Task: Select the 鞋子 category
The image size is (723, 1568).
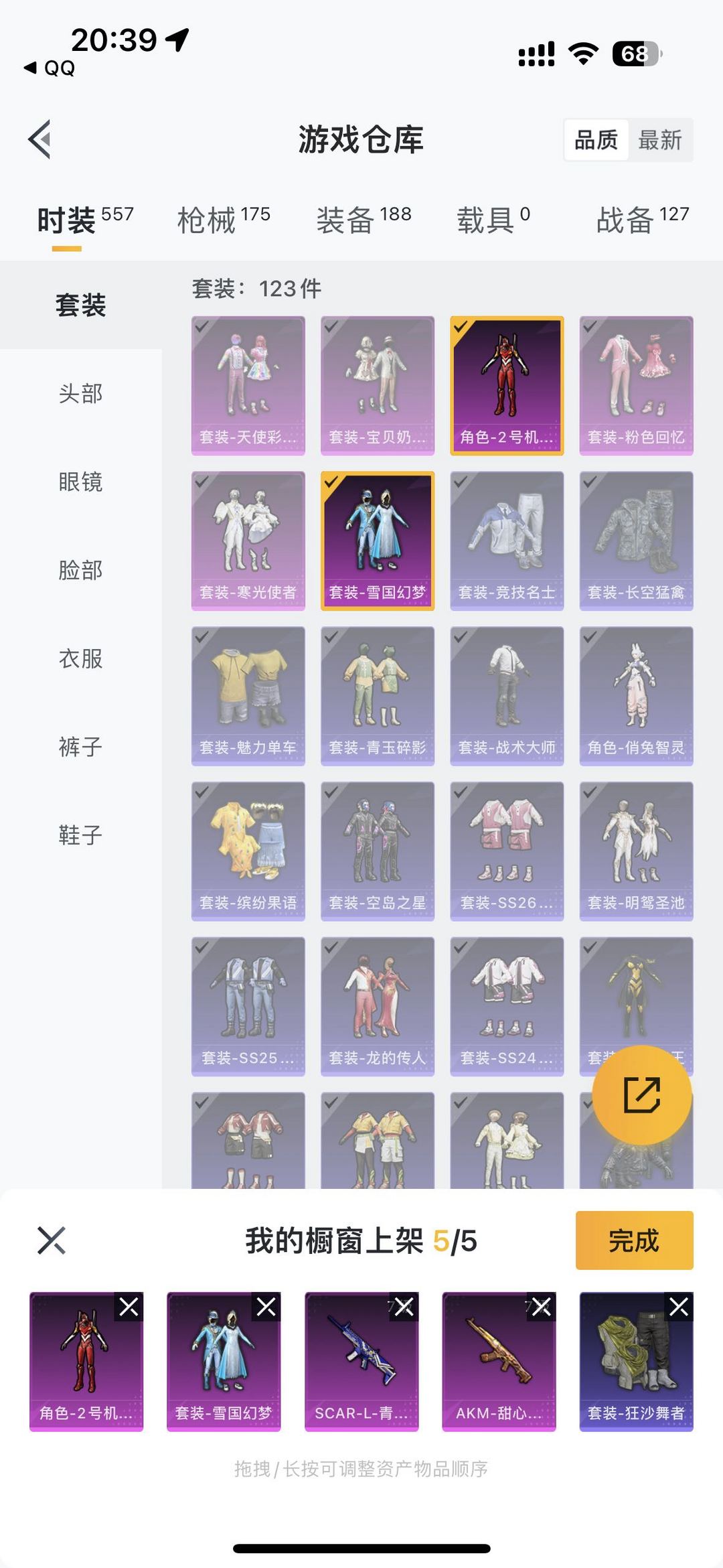Action: (x=80, y=835)
